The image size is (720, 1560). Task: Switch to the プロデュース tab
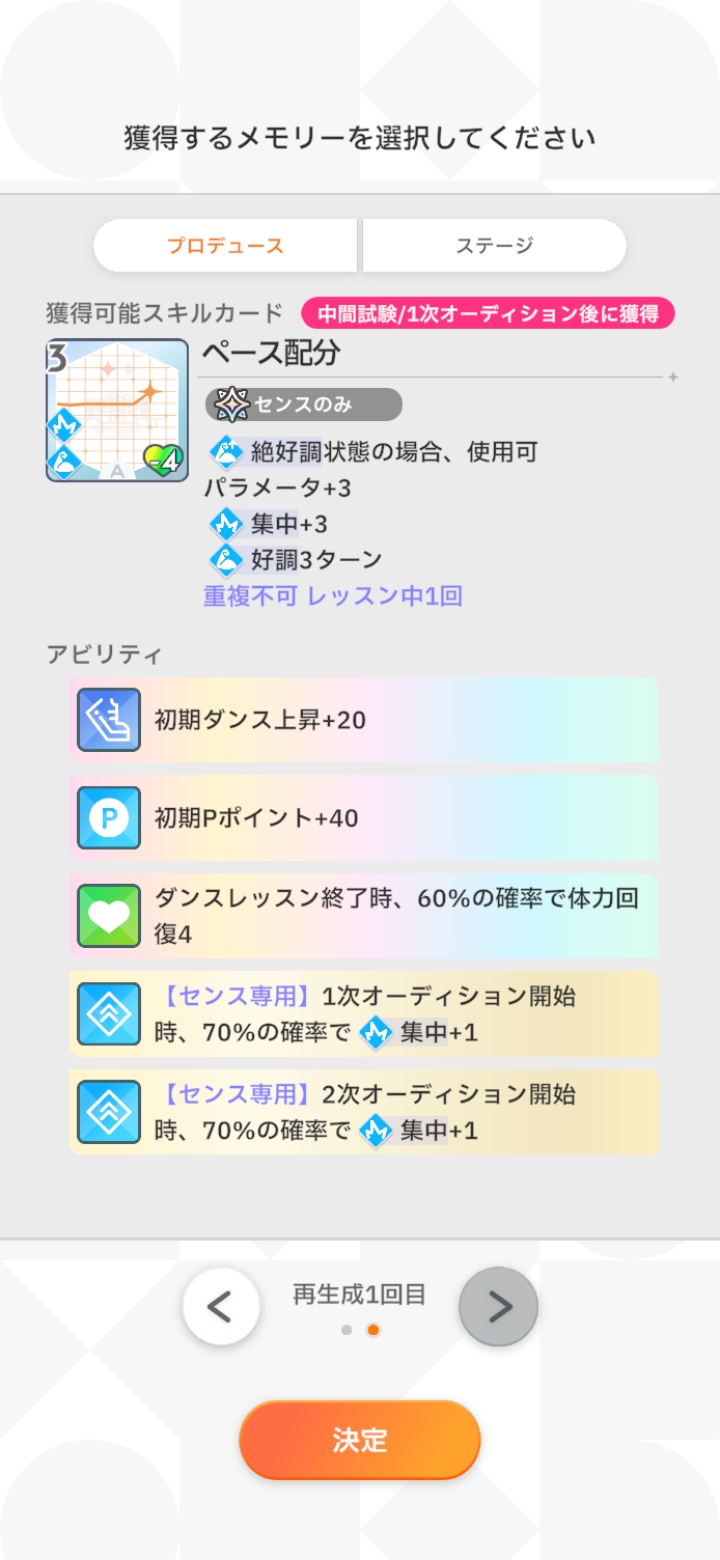pos(225,246)
